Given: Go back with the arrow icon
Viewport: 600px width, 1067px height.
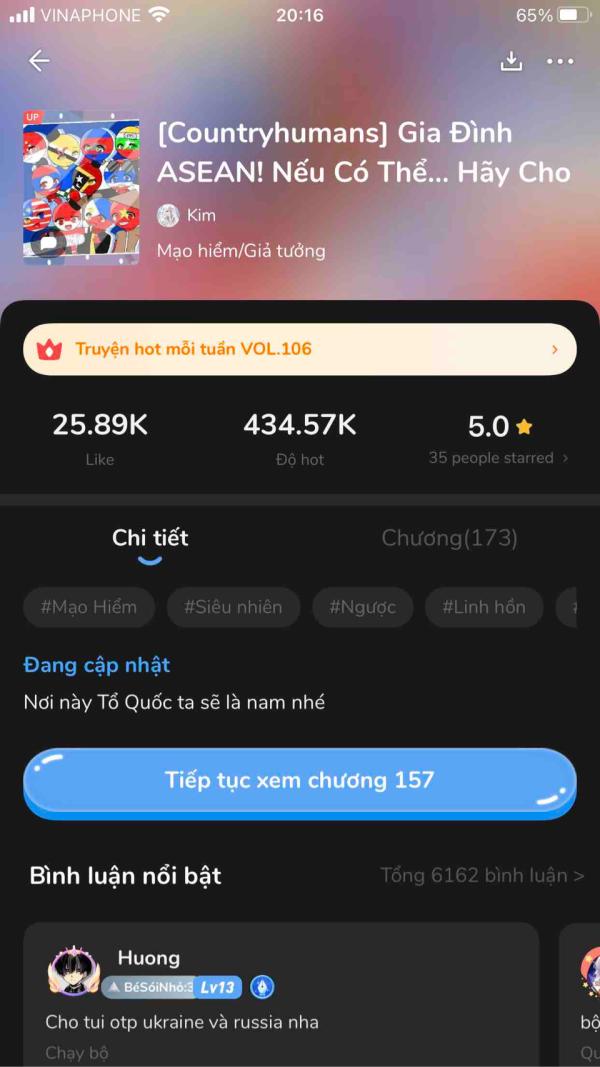Looking at the screenshot, I should coord(39,61).
